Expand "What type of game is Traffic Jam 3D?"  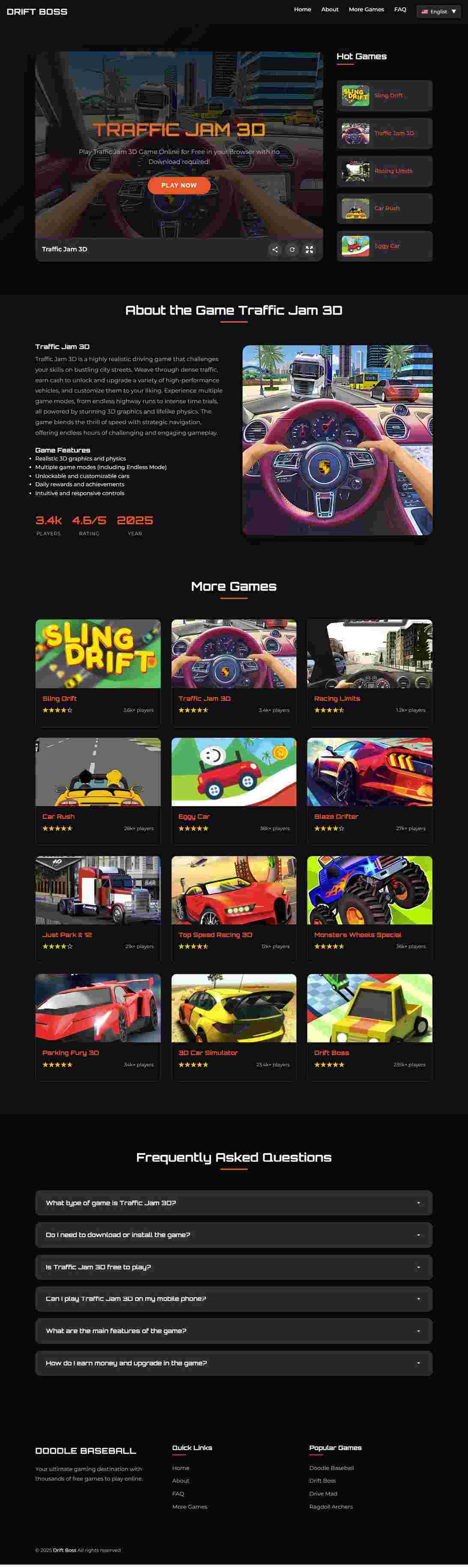tap(234, 1203)
